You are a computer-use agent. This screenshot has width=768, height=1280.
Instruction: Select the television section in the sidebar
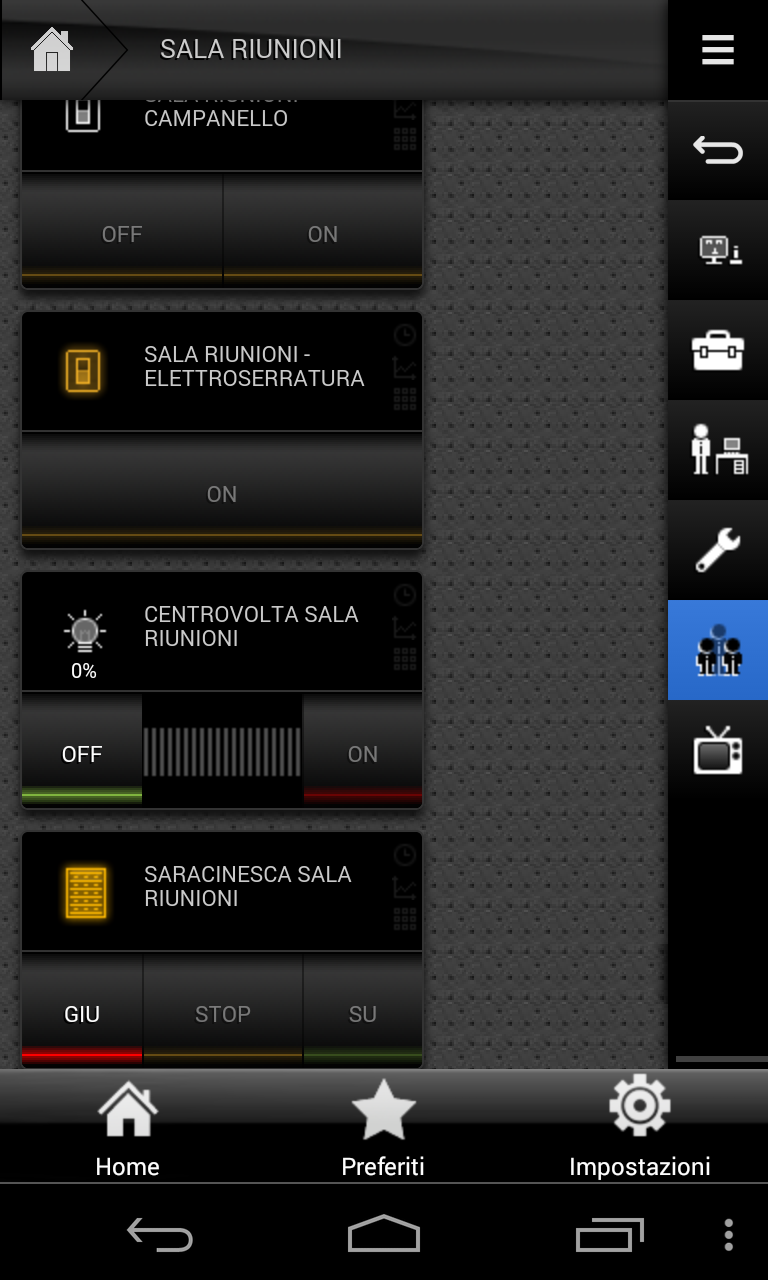pos(718,750)
